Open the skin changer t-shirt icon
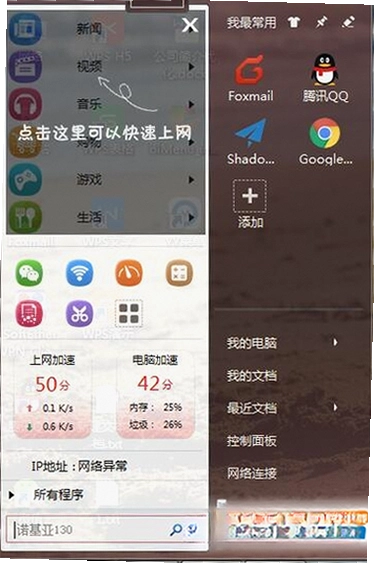Image resolution: width=374 pixels, height=563 pixels. pyautogui.click(x=294, y=23)
